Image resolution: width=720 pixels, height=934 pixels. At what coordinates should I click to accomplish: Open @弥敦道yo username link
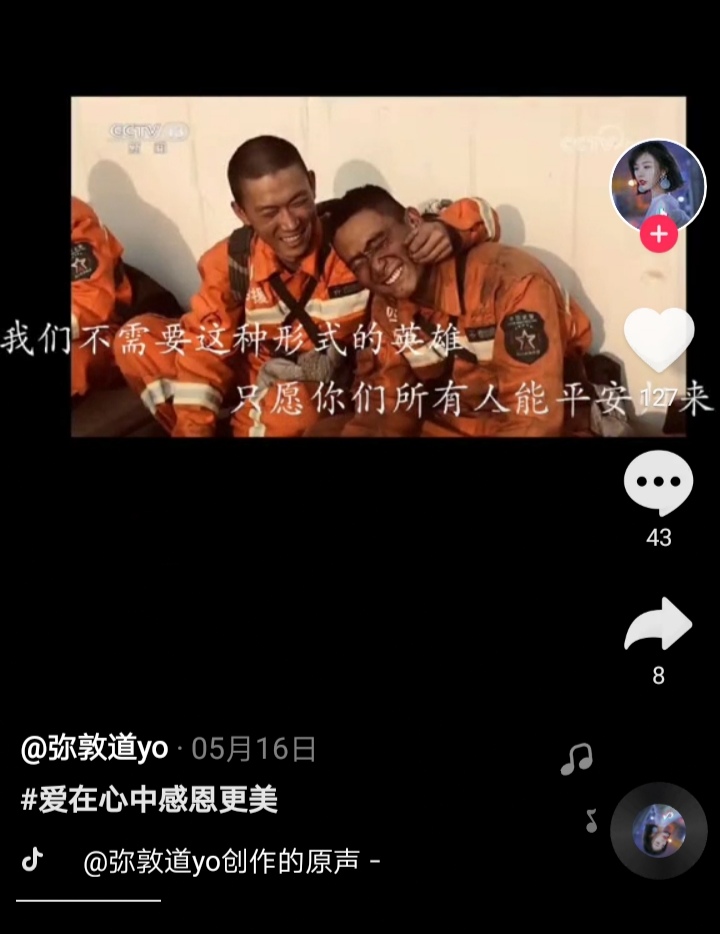point(94,748)
